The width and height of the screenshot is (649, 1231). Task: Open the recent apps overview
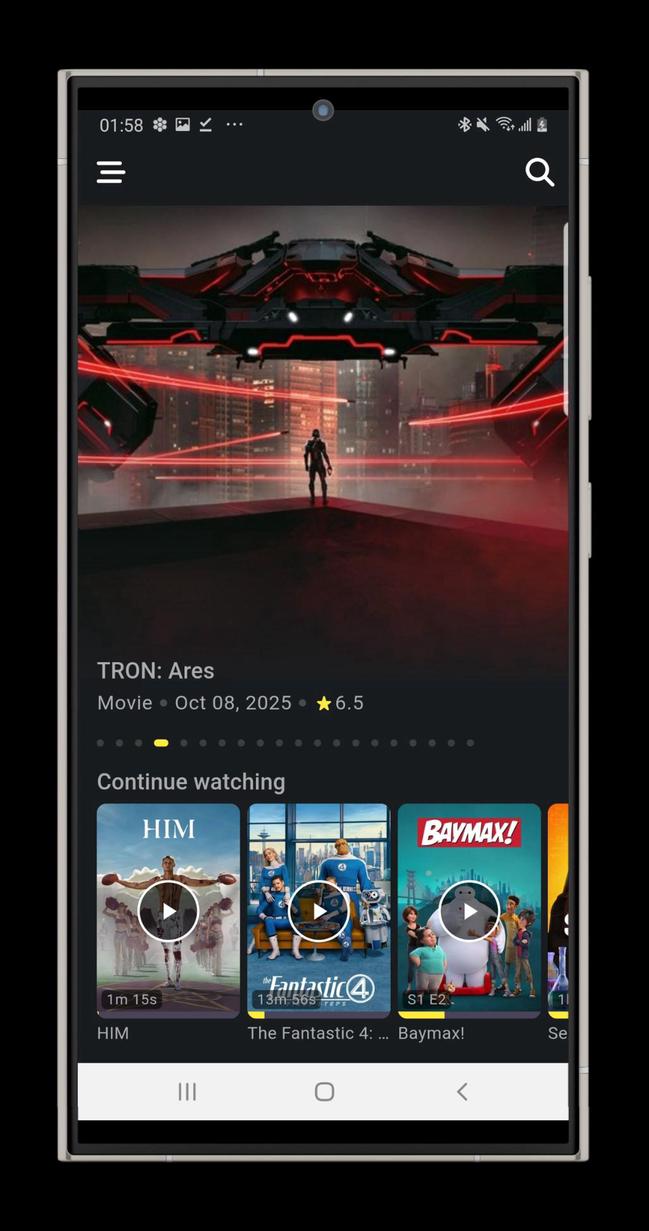click(187, 1092)
